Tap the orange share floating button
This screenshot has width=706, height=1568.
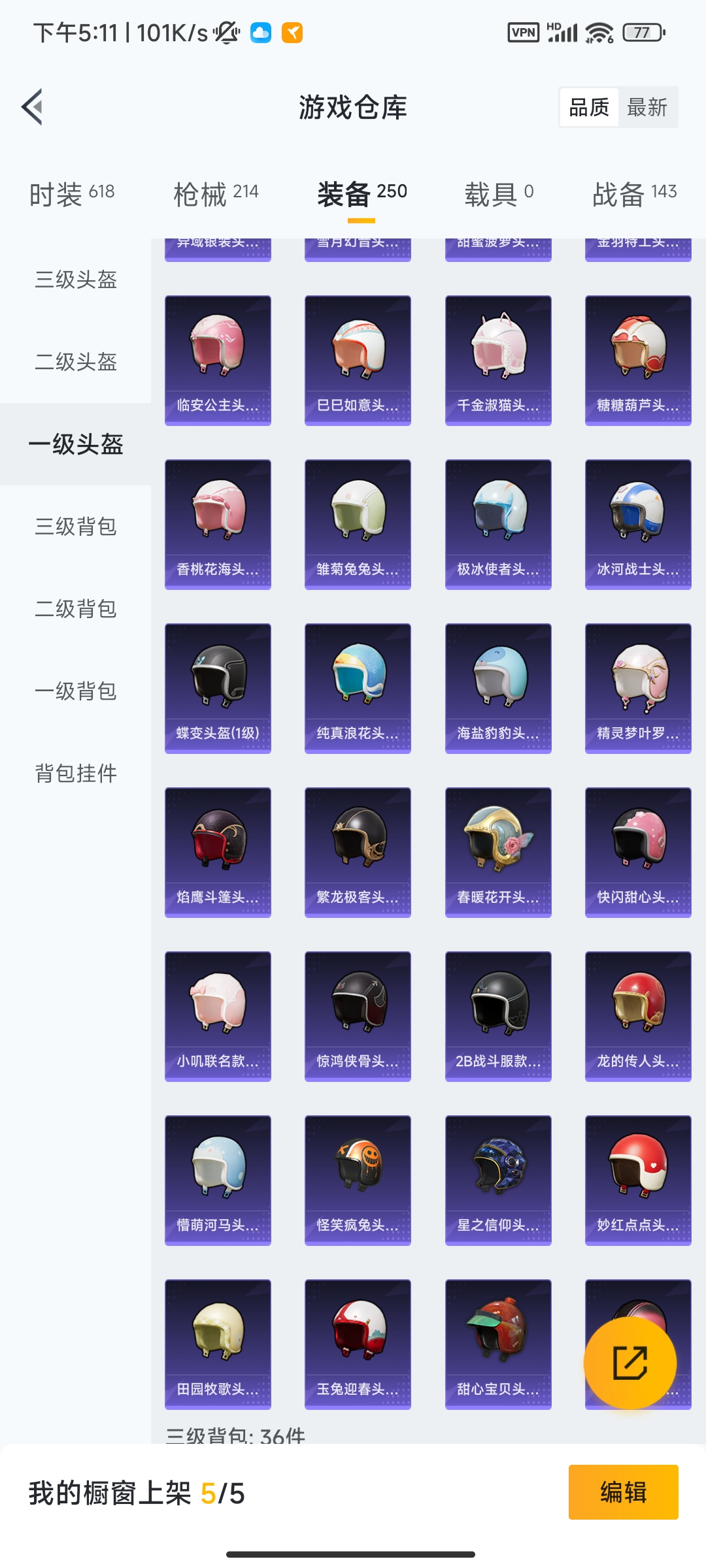[630, 1362]
